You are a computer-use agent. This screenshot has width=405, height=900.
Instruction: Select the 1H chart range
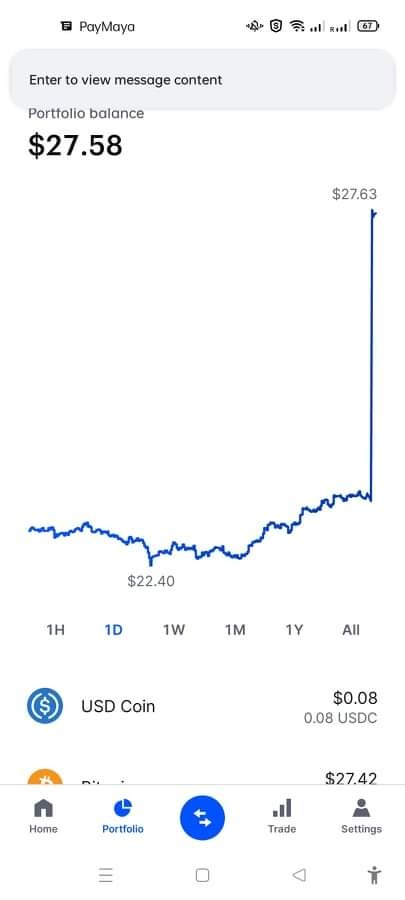[55, 630]
